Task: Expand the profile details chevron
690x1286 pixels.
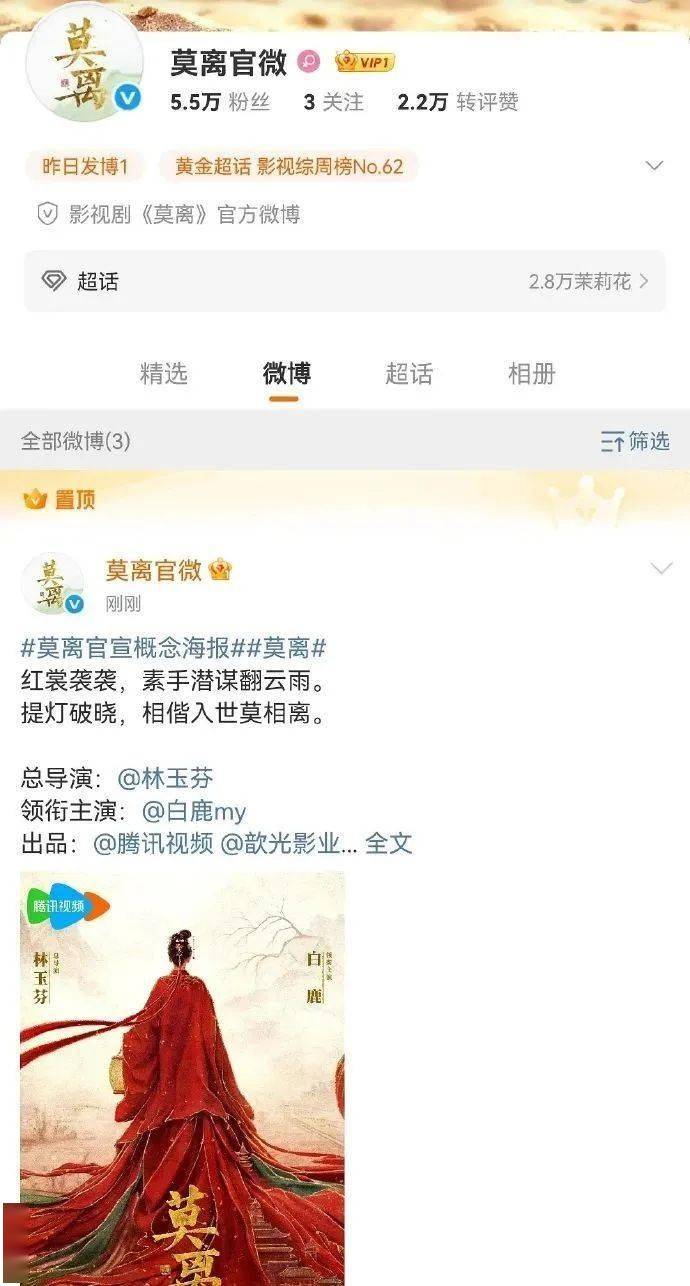Action: click(654, 166)
